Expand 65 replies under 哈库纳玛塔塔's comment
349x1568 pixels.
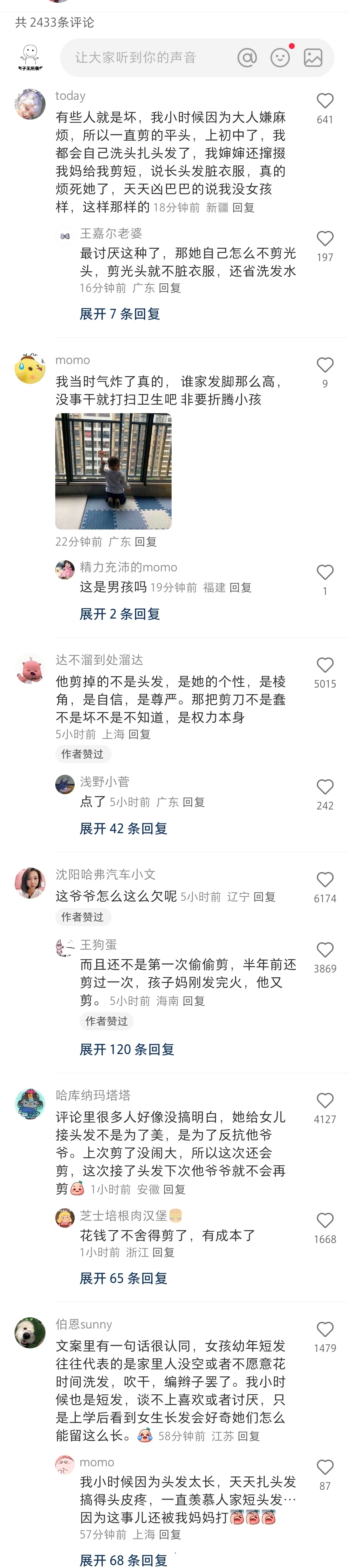pyautogui.click(x=124, y=1278)
